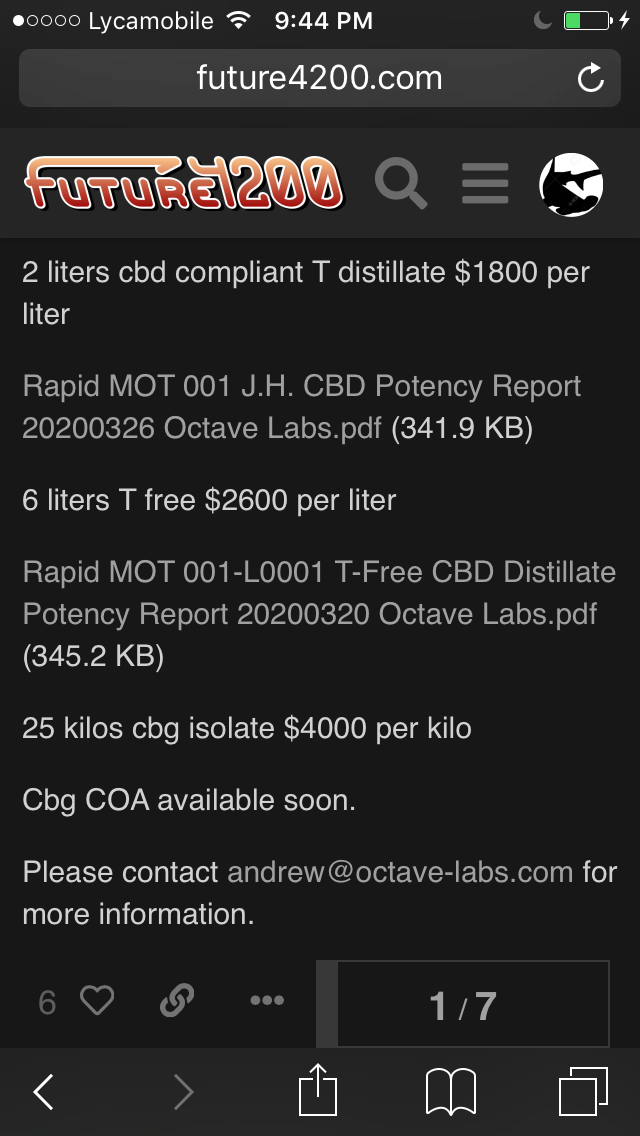Go to the Future4200 home logo
Screen dimensions: 640x1136
click(184, 183)
